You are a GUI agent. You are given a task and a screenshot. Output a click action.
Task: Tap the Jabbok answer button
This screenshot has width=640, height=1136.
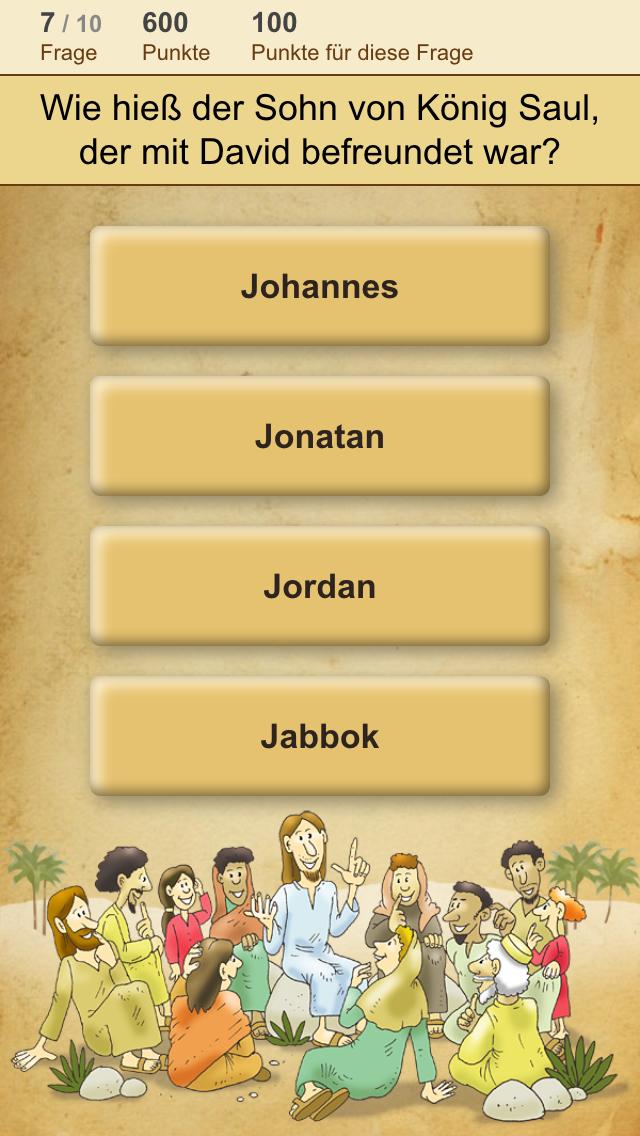click(x=320, y=737)
